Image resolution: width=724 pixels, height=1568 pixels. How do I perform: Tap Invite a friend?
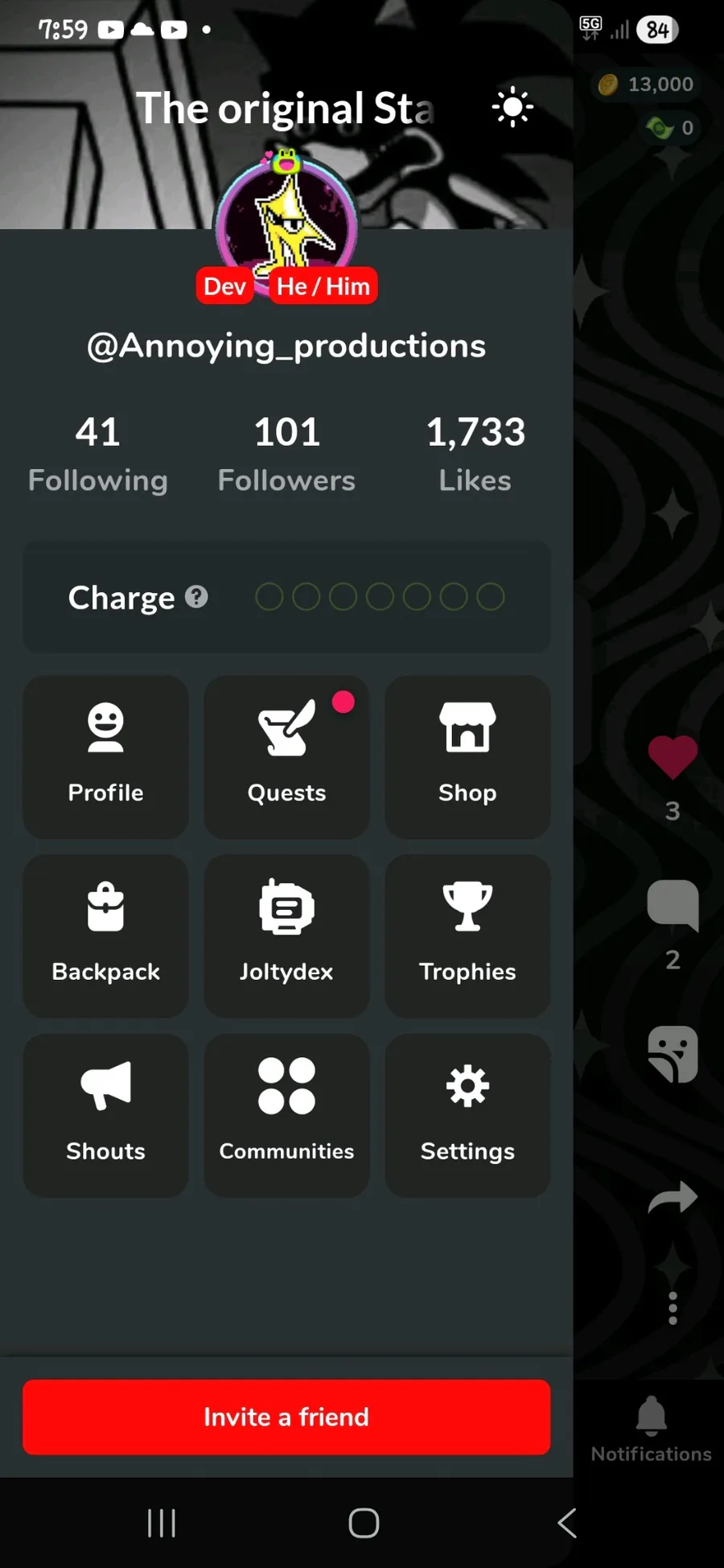[286, 1417]
